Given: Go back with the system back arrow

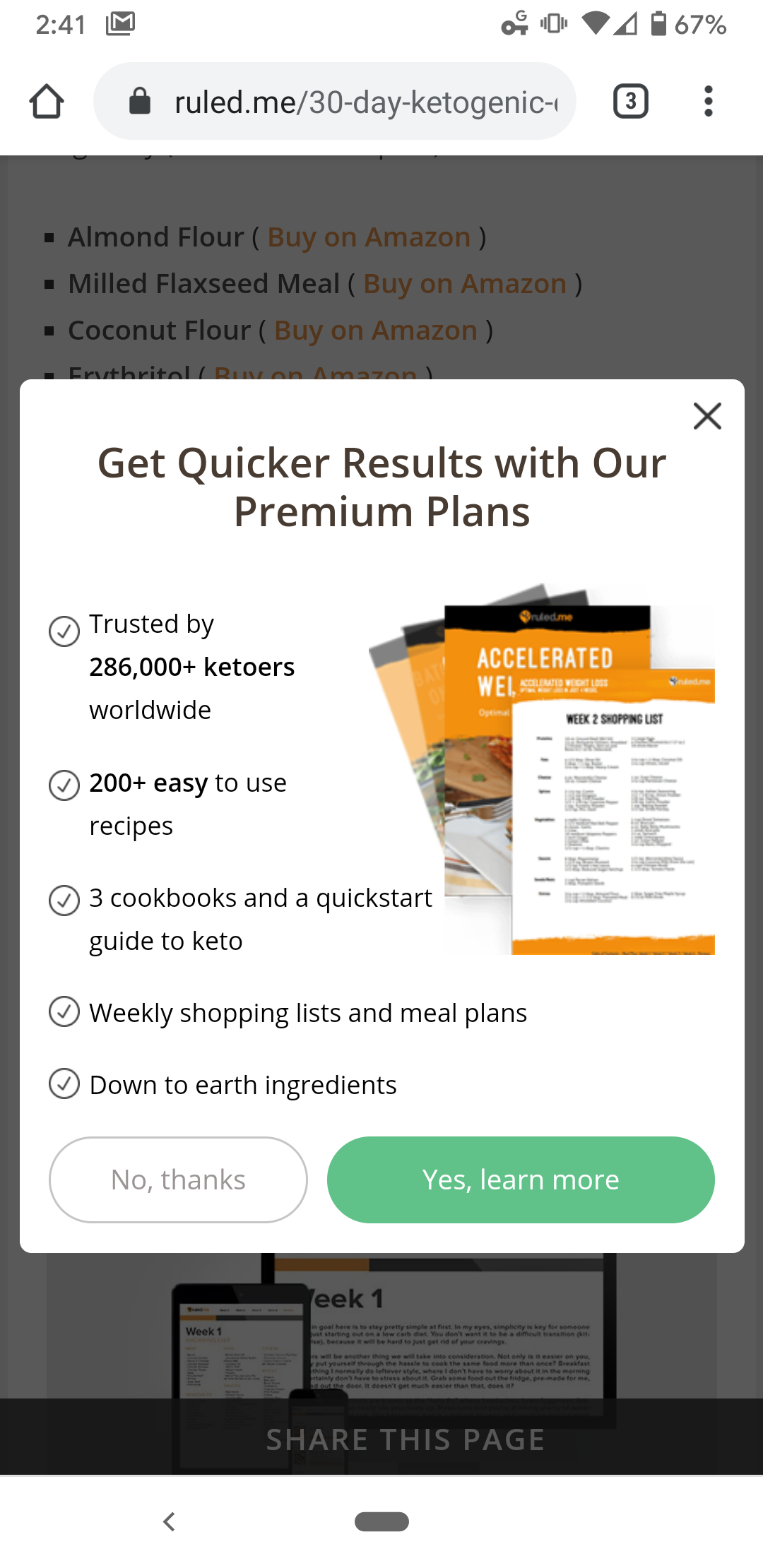Looking at the screenshot, I should (170, 1521).
